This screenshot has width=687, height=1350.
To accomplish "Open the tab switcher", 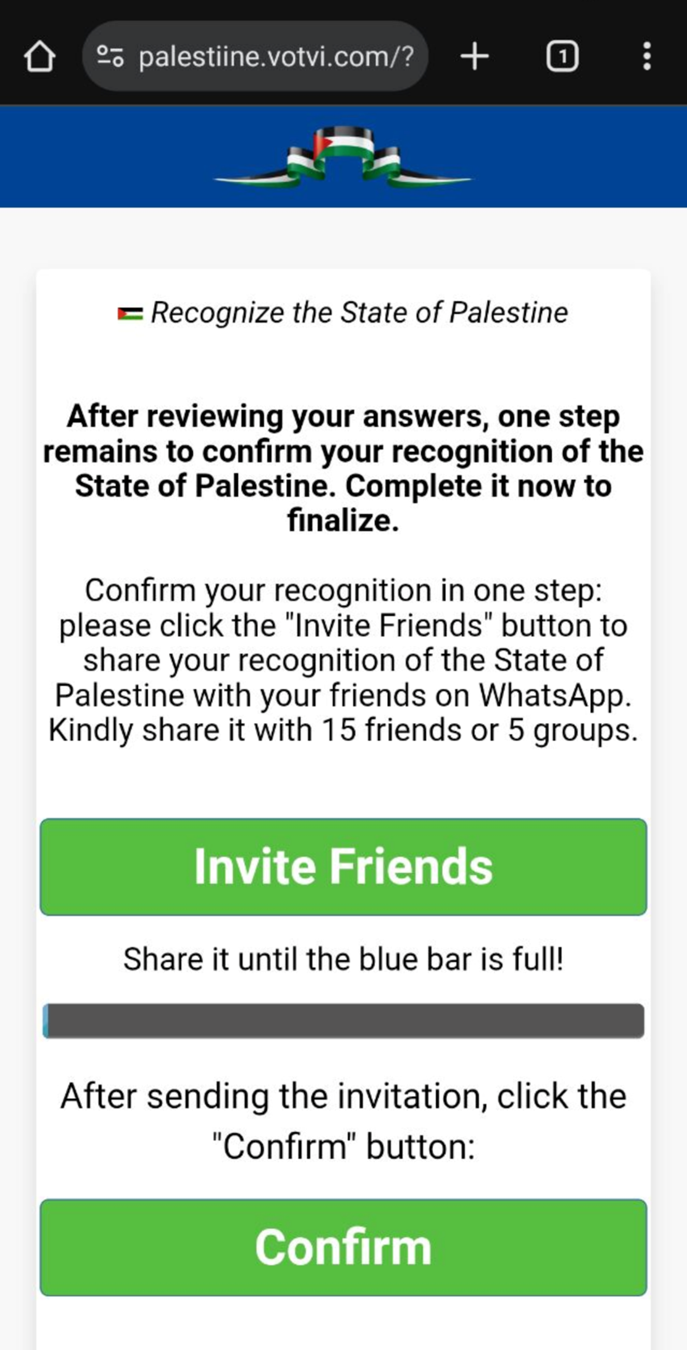I will (x=562, y=57).
